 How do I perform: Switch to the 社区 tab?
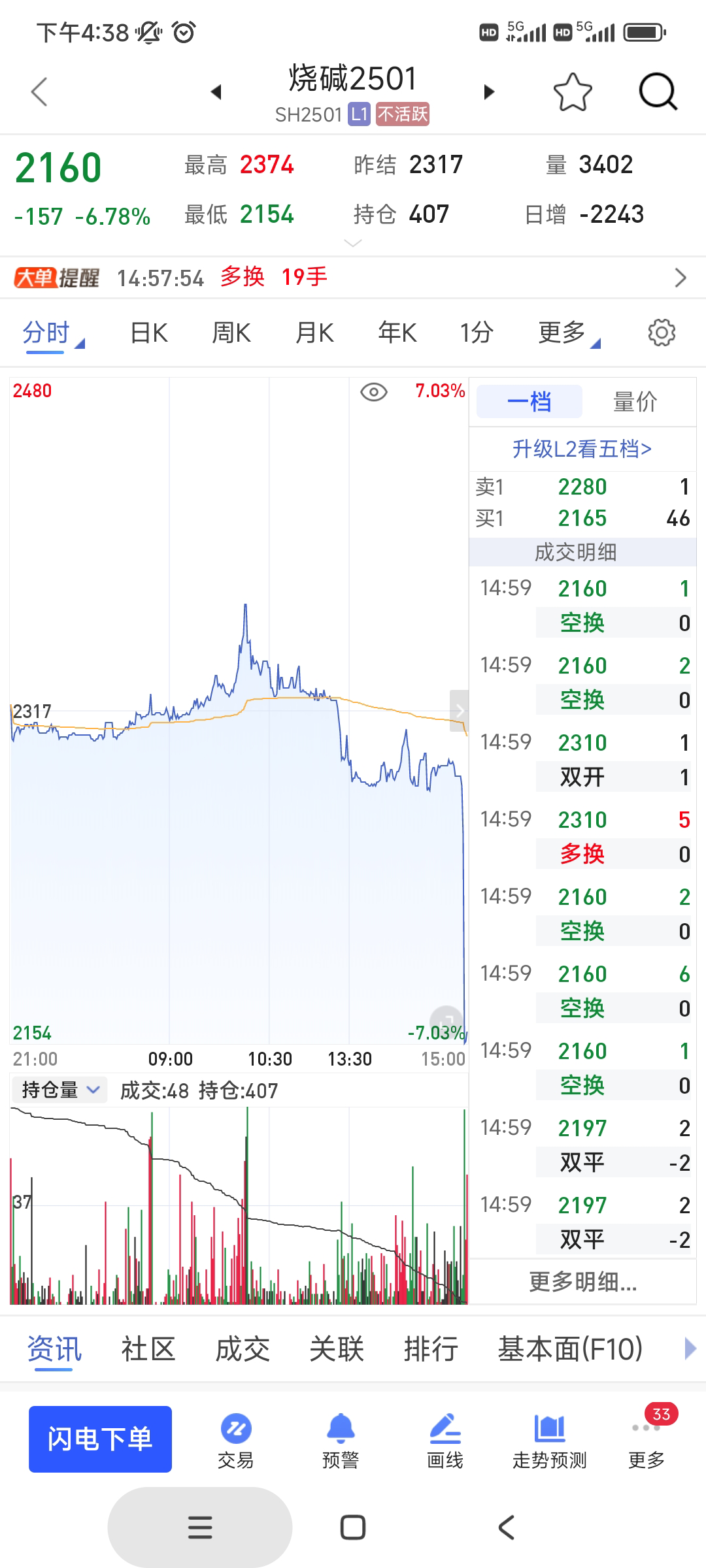pos(148,1349)
